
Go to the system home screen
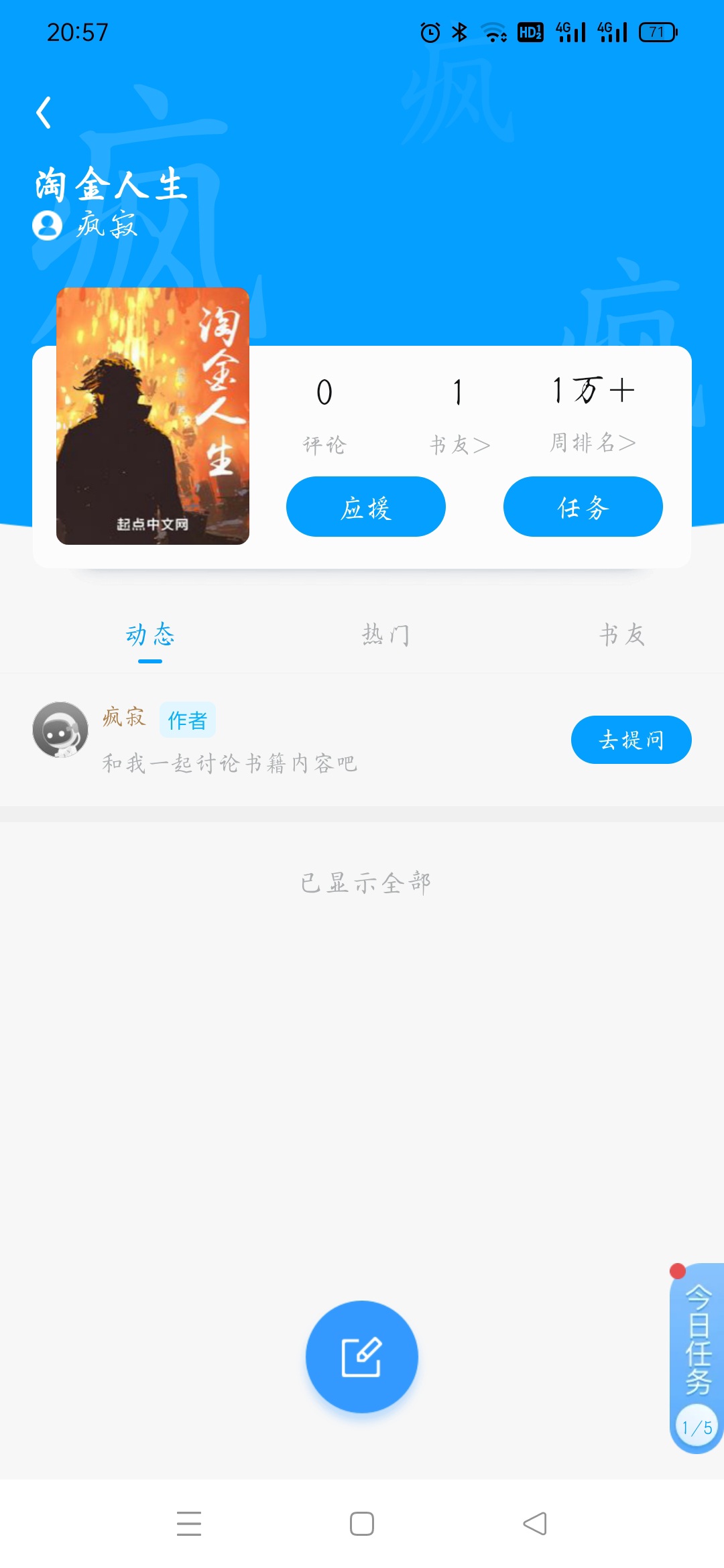[362, 1524]
